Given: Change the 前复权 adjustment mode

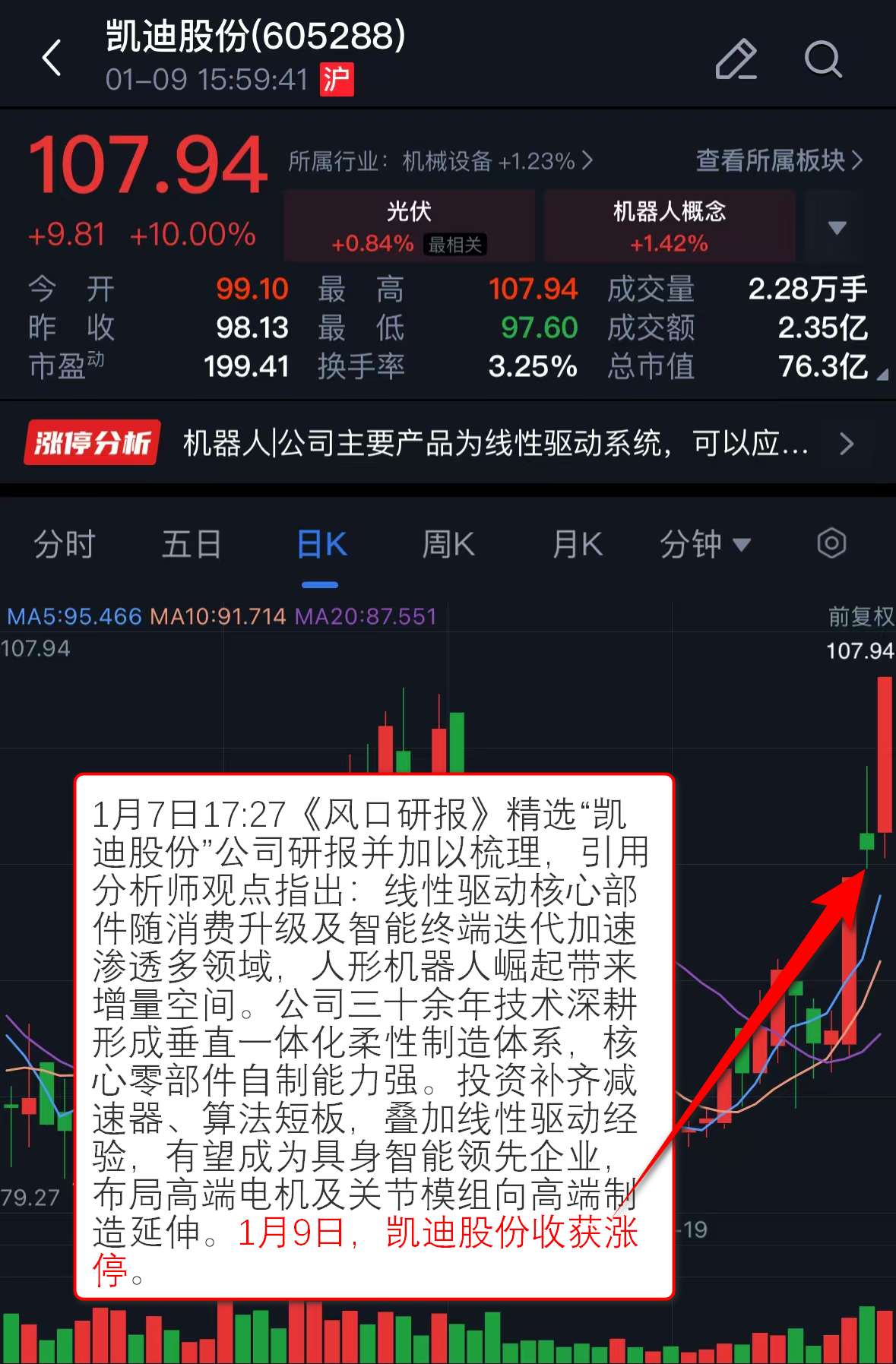Looking at the screenshot, I should click(x=860, y=616).
